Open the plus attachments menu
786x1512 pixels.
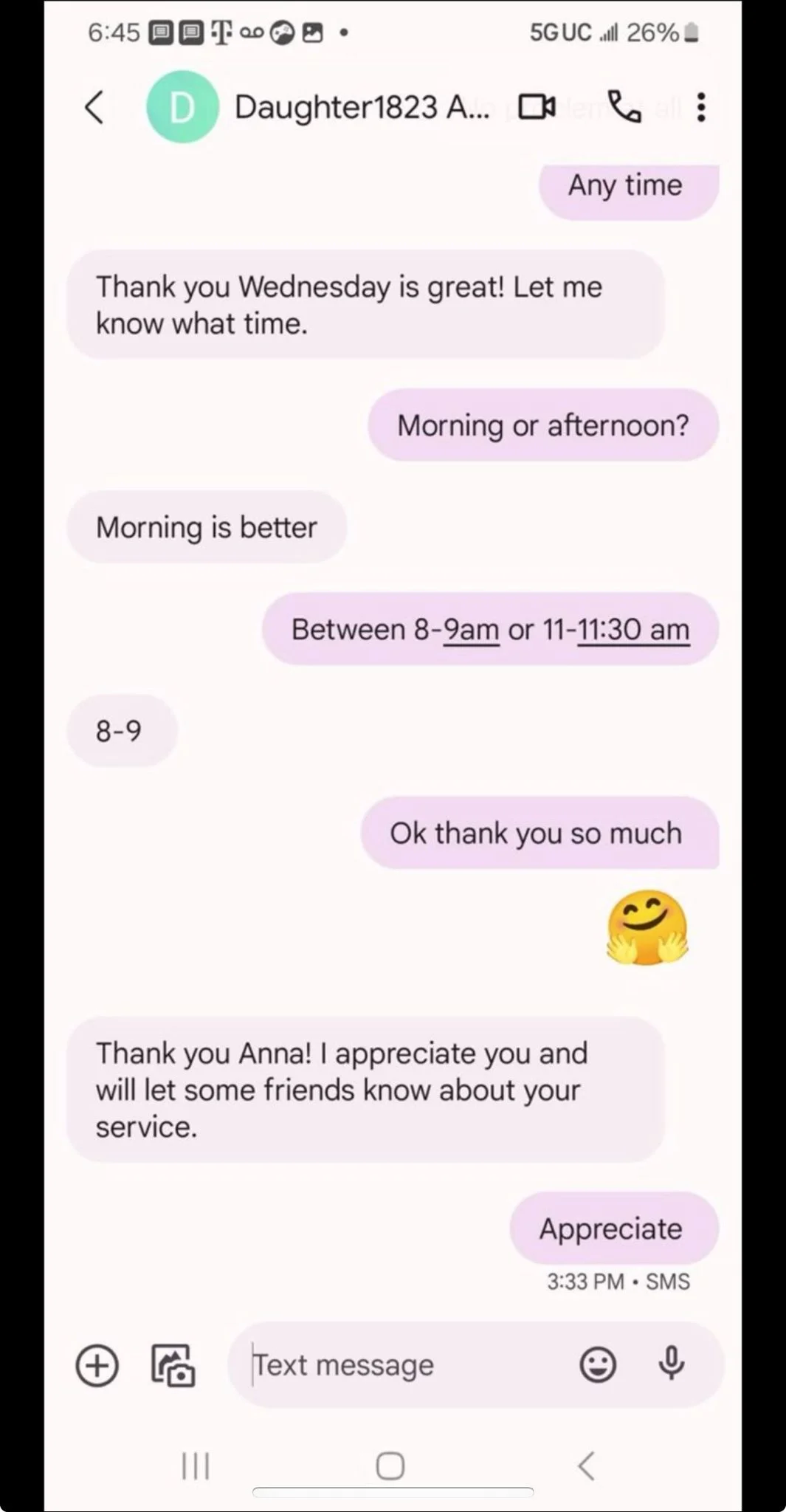(97, 1365)
